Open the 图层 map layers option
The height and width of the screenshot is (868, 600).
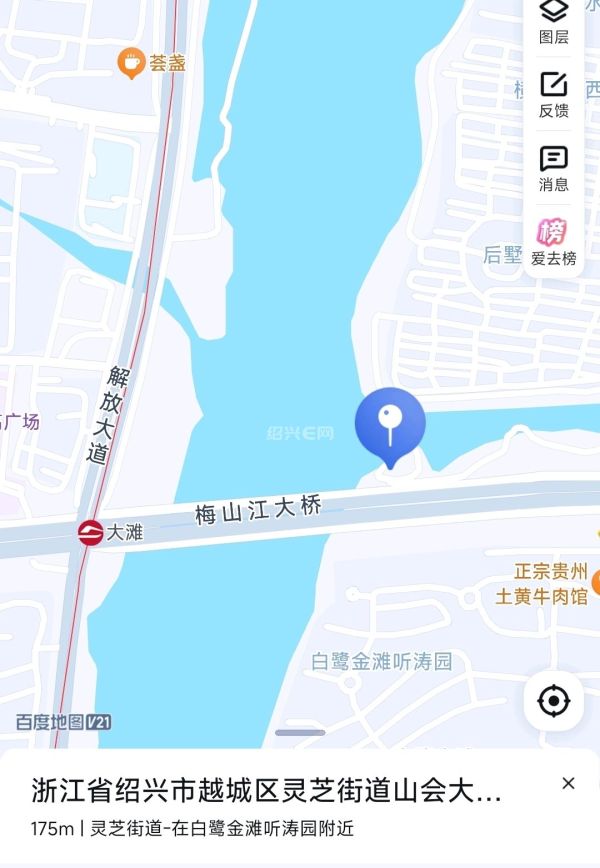(553, 20)
